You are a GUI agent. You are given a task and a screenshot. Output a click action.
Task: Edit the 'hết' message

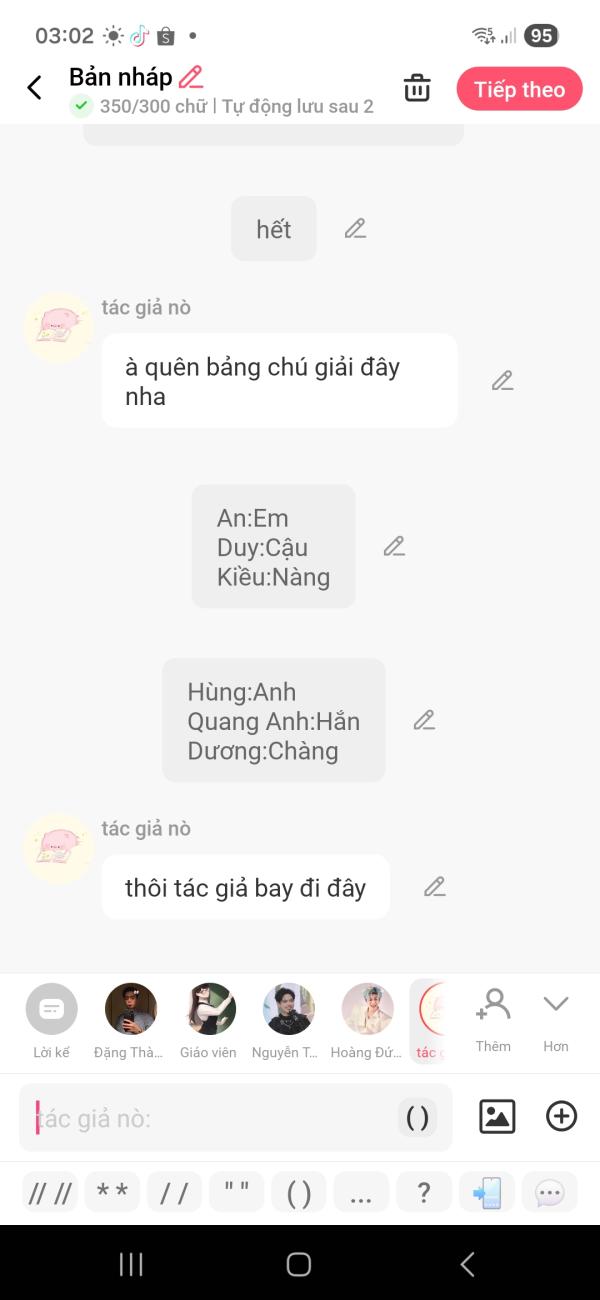(x=355, y=229)
